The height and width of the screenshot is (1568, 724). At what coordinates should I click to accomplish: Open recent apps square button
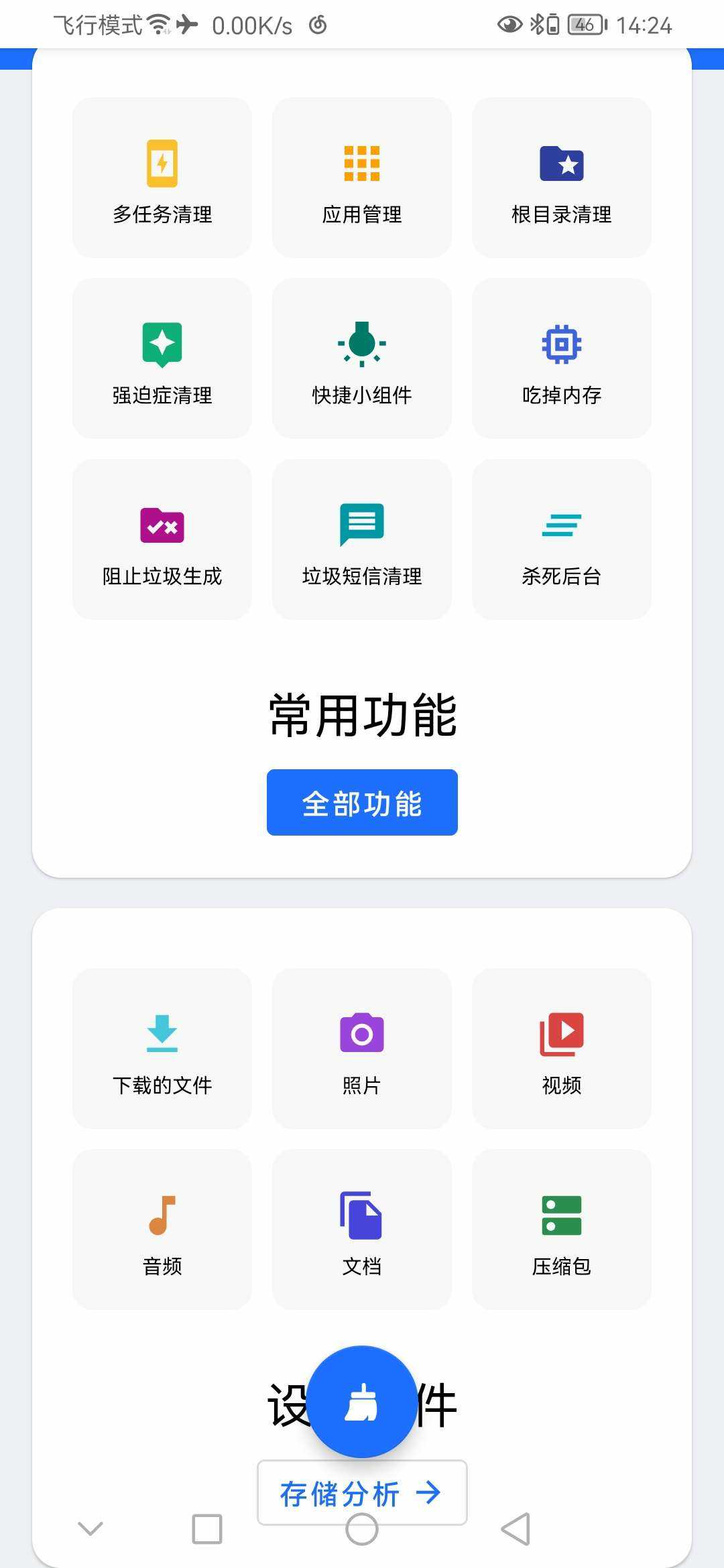[207, 1529]
